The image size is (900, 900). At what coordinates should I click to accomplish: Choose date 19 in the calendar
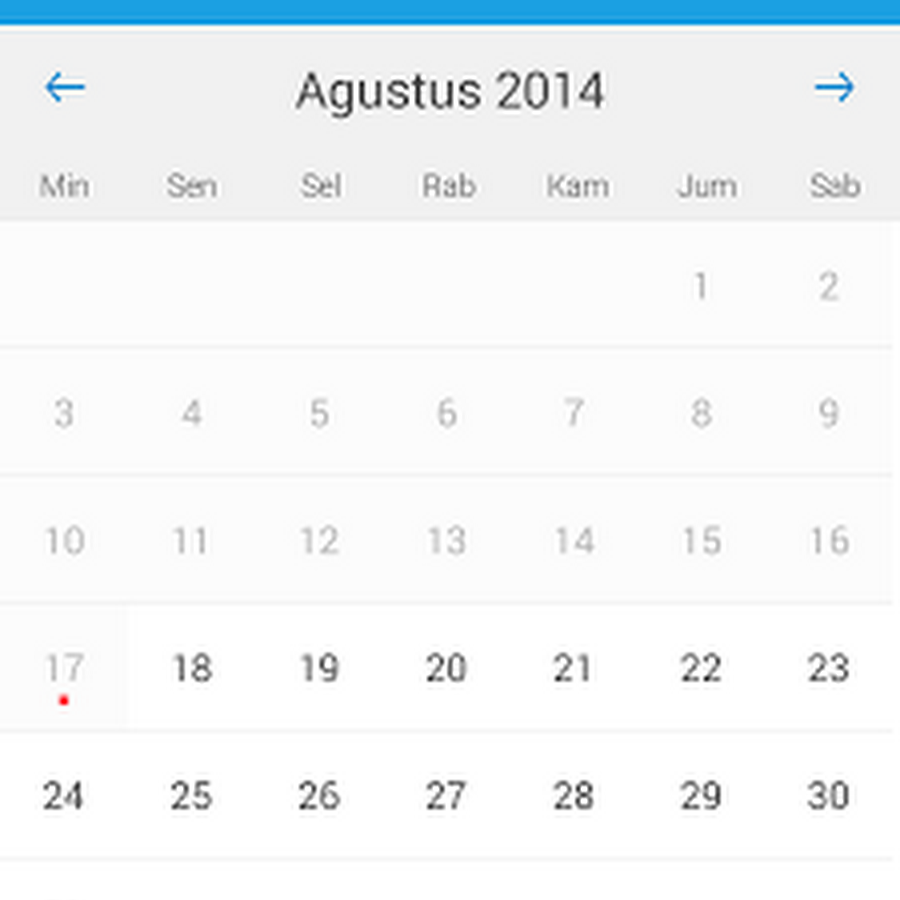tap(319, 668)
